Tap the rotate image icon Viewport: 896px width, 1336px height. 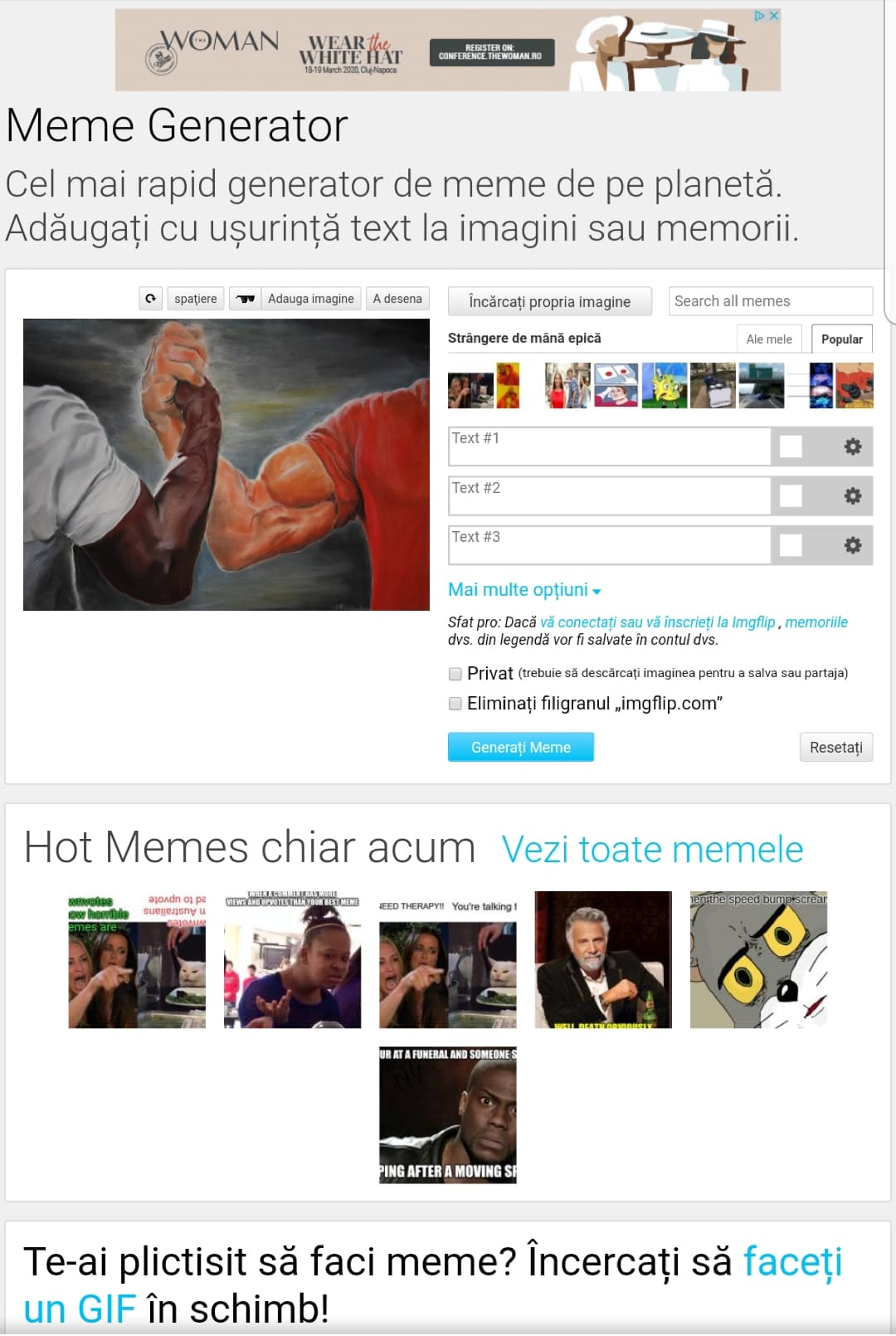tap(150, 299)
